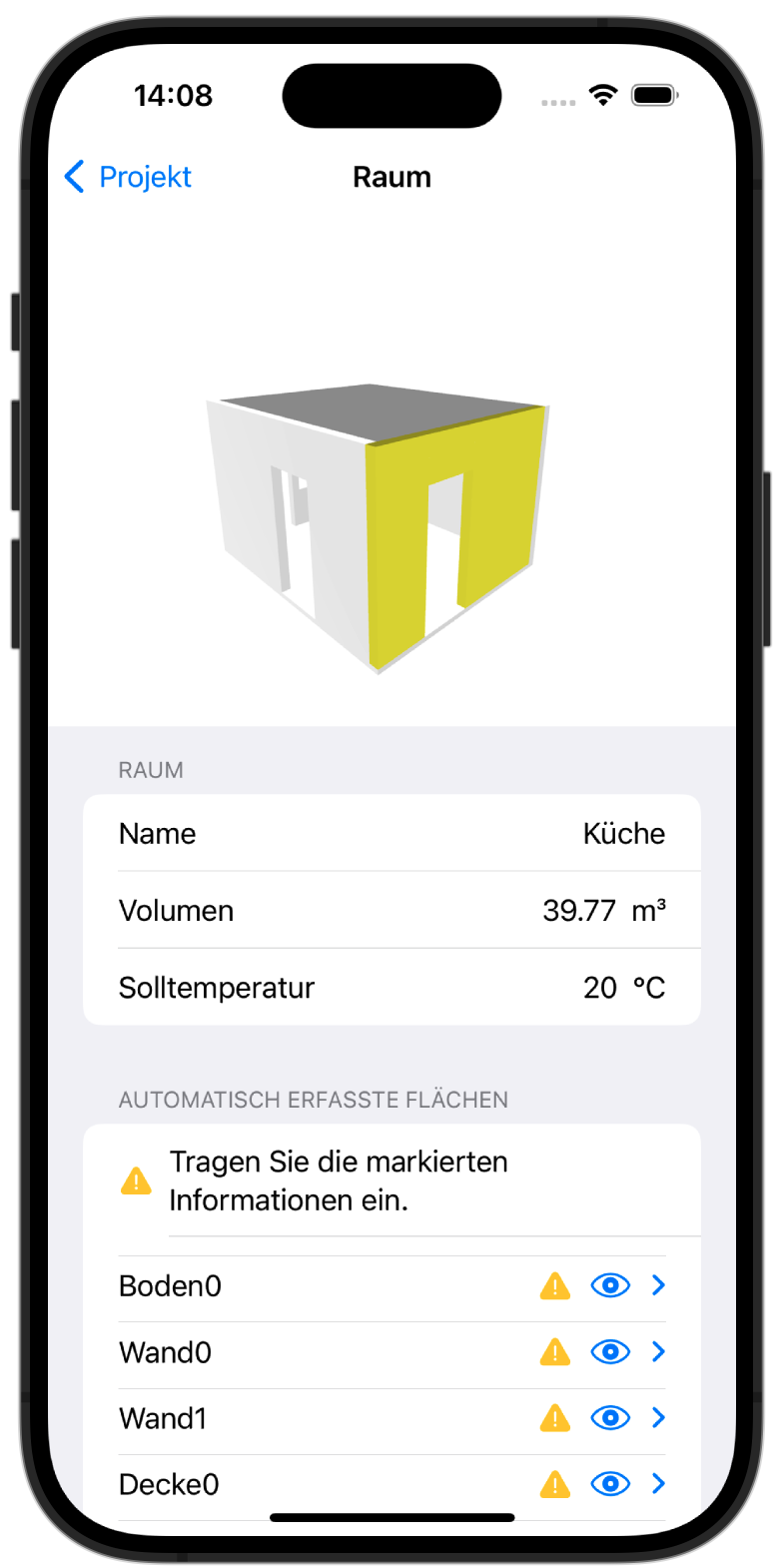Edit the room name Küche

623,834
